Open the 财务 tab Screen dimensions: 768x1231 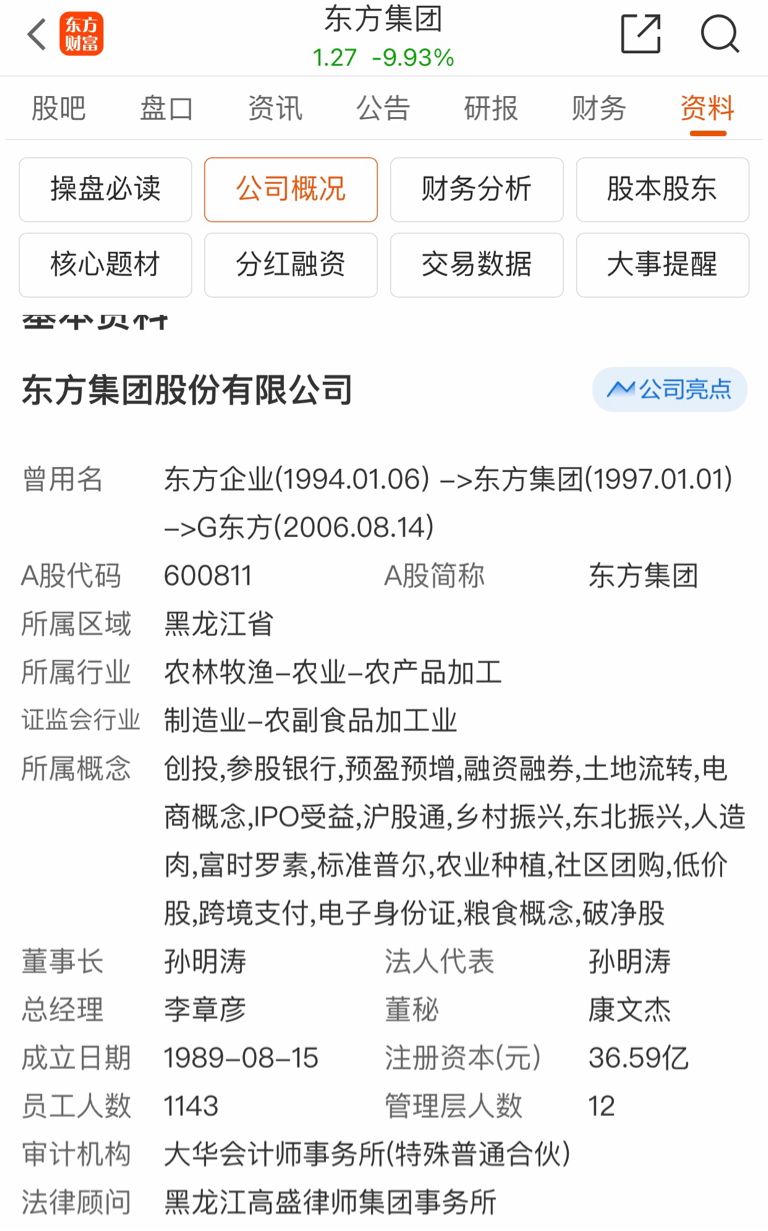(599, 108)
